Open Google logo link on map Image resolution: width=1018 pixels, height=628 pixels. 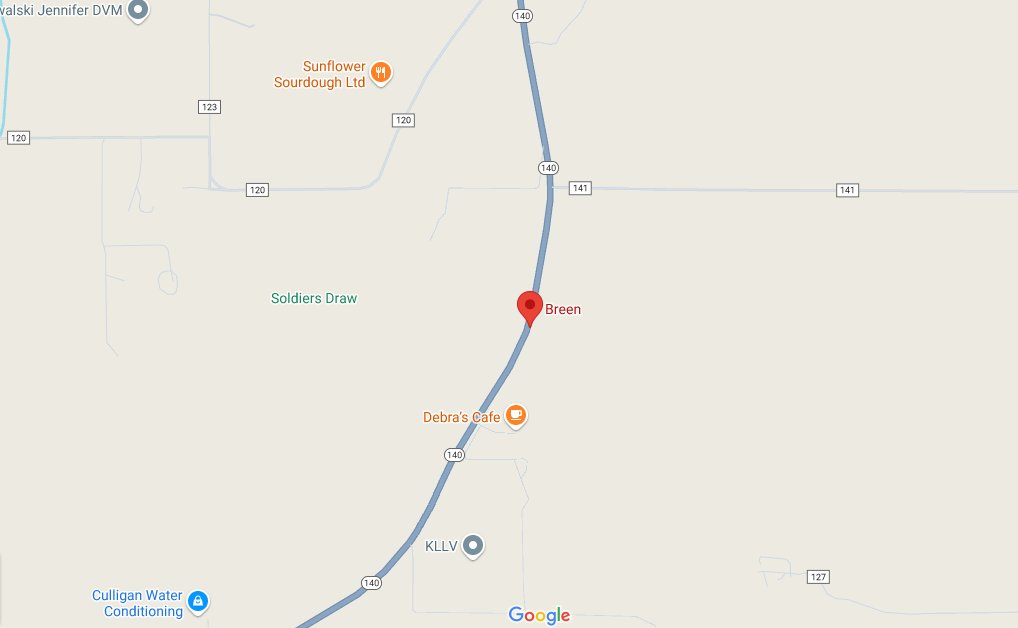point(539,615)
